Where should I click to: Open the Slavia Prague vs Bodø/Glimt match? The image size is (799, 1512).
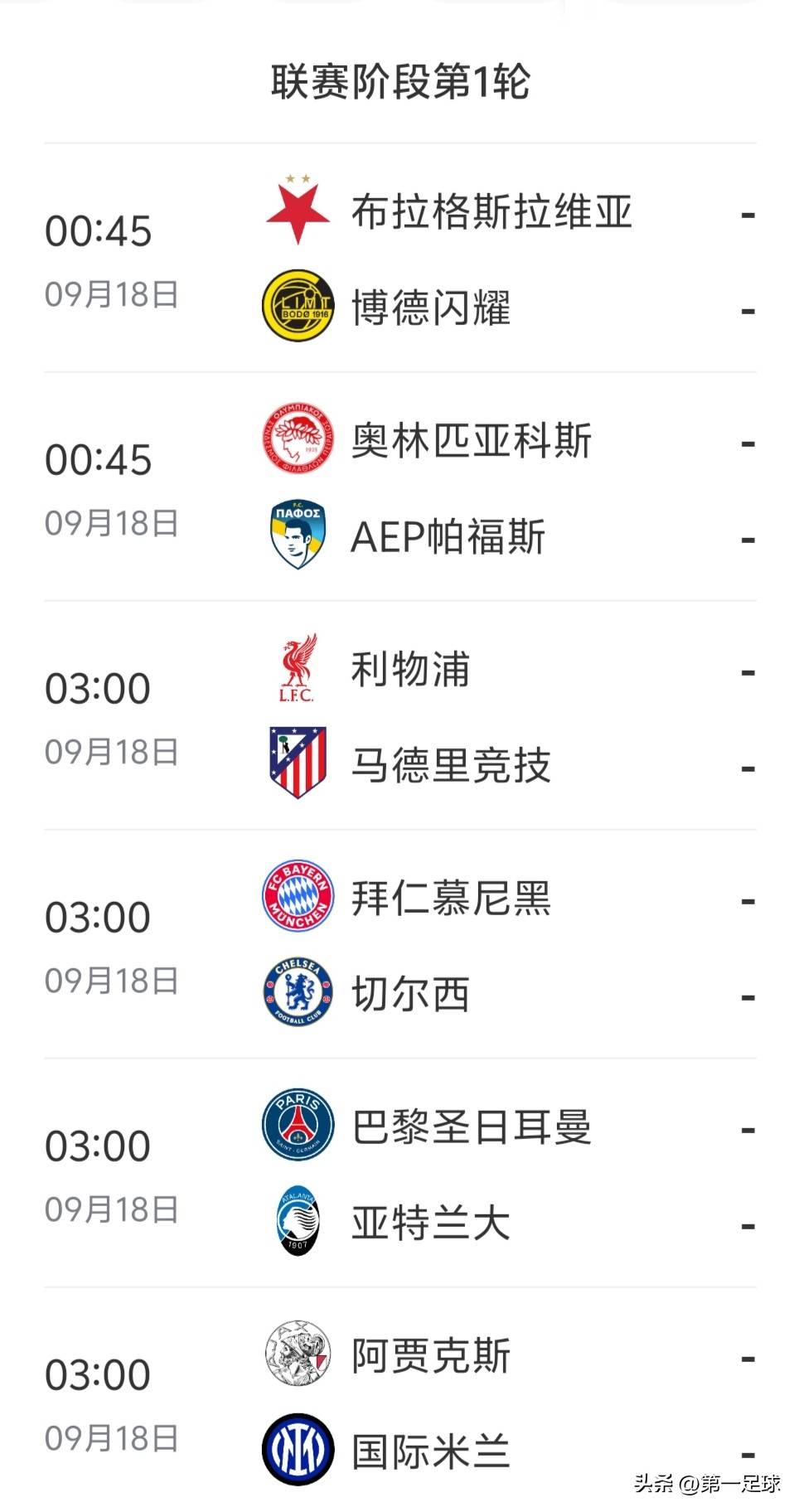click(399, 259)
